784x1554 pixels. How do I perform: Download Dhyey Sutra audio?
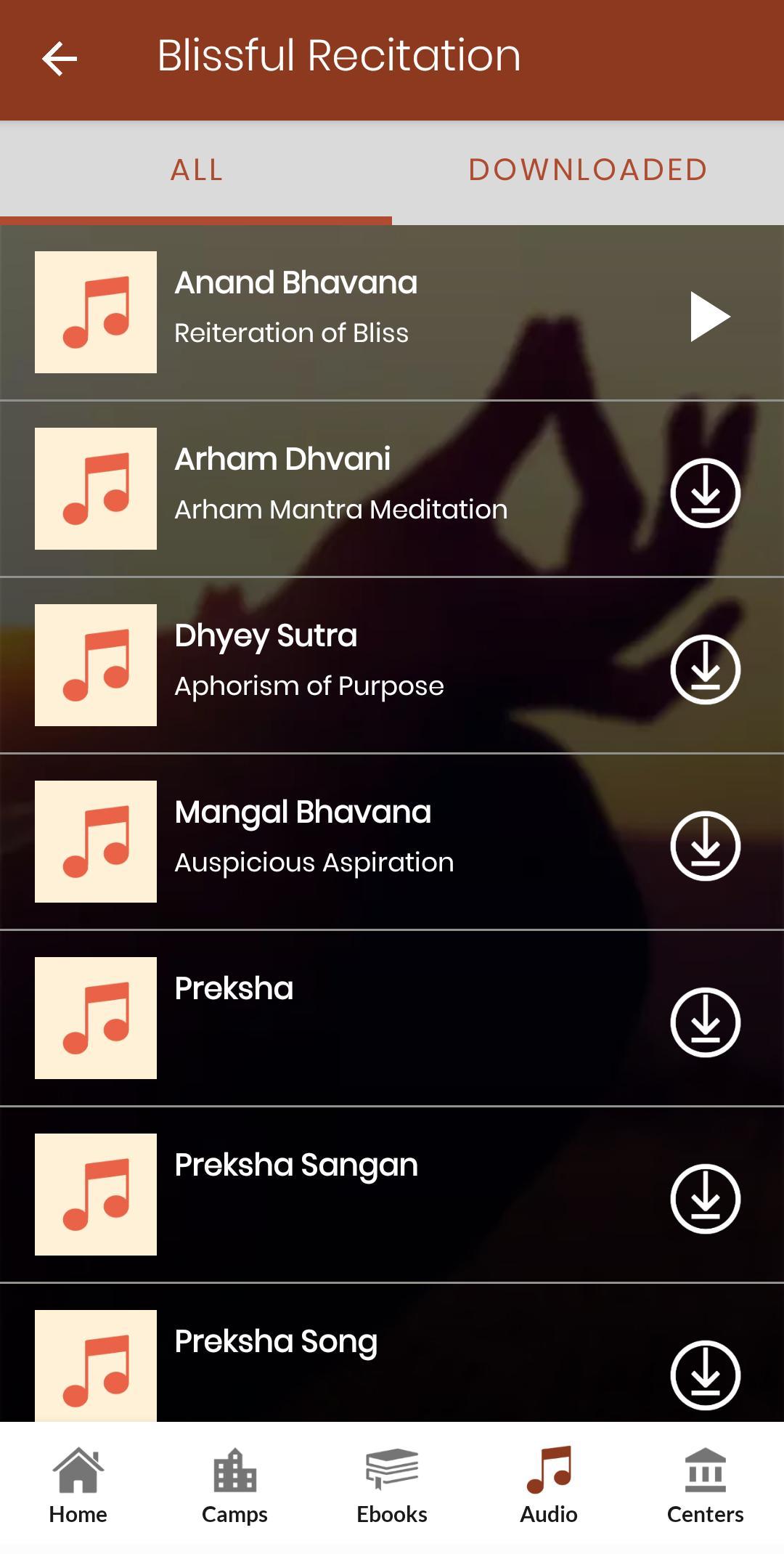click(705, 670)
